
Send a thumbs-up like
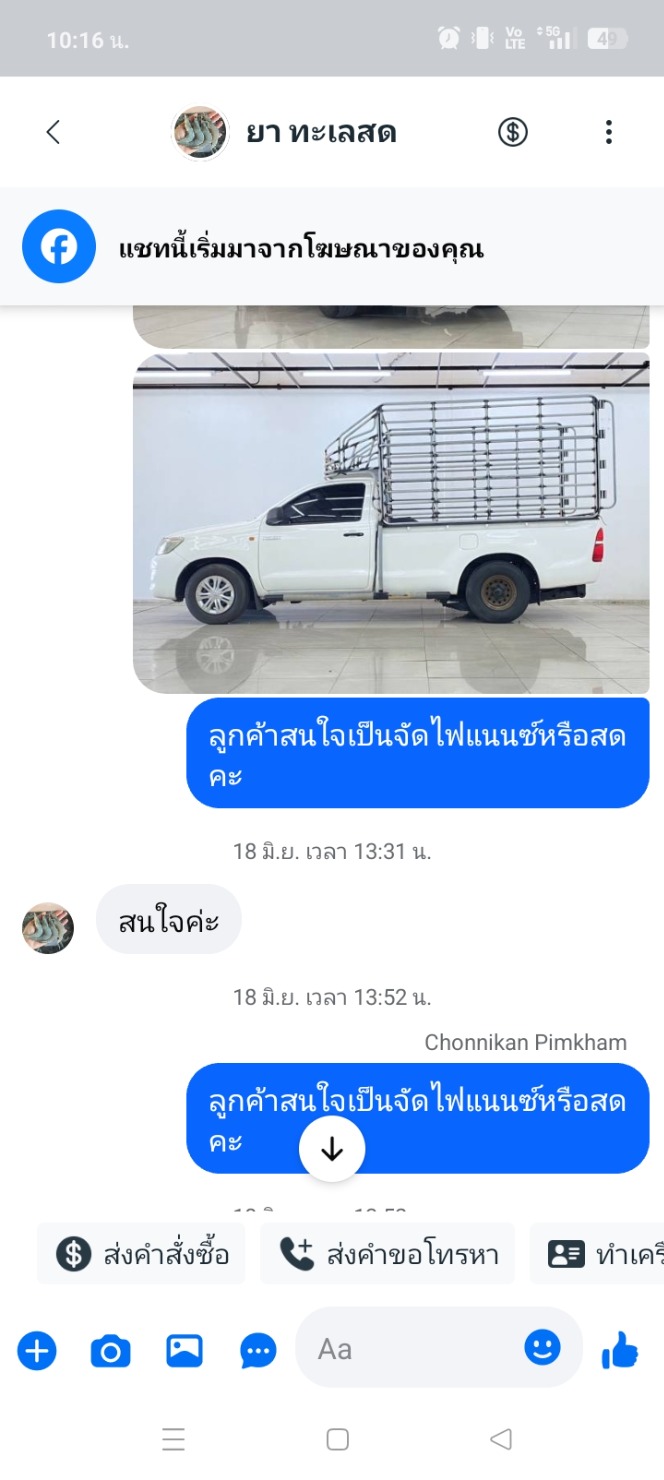pos(620,1351)
